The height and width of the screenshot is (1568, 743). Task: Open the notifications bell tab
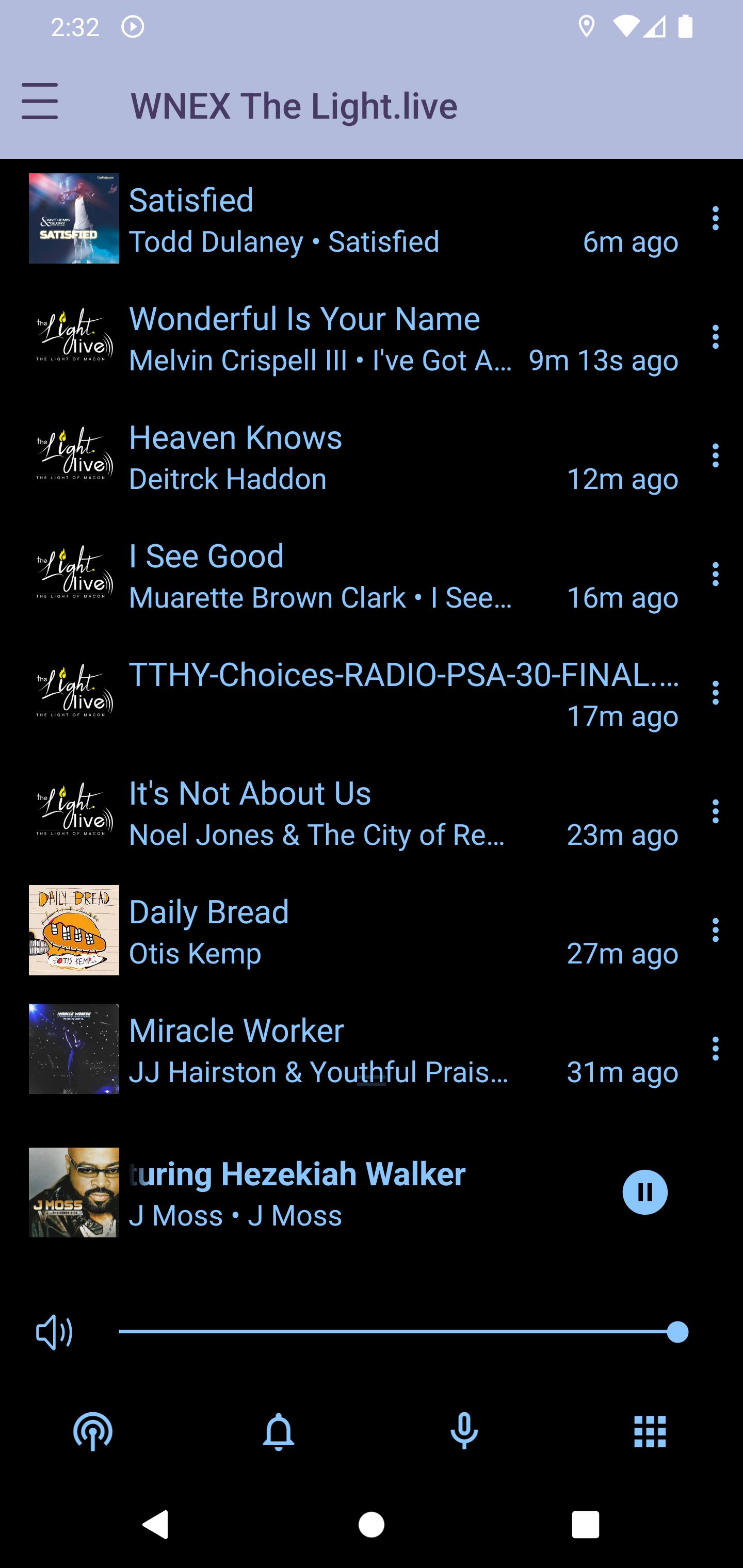coord(278,1431)
